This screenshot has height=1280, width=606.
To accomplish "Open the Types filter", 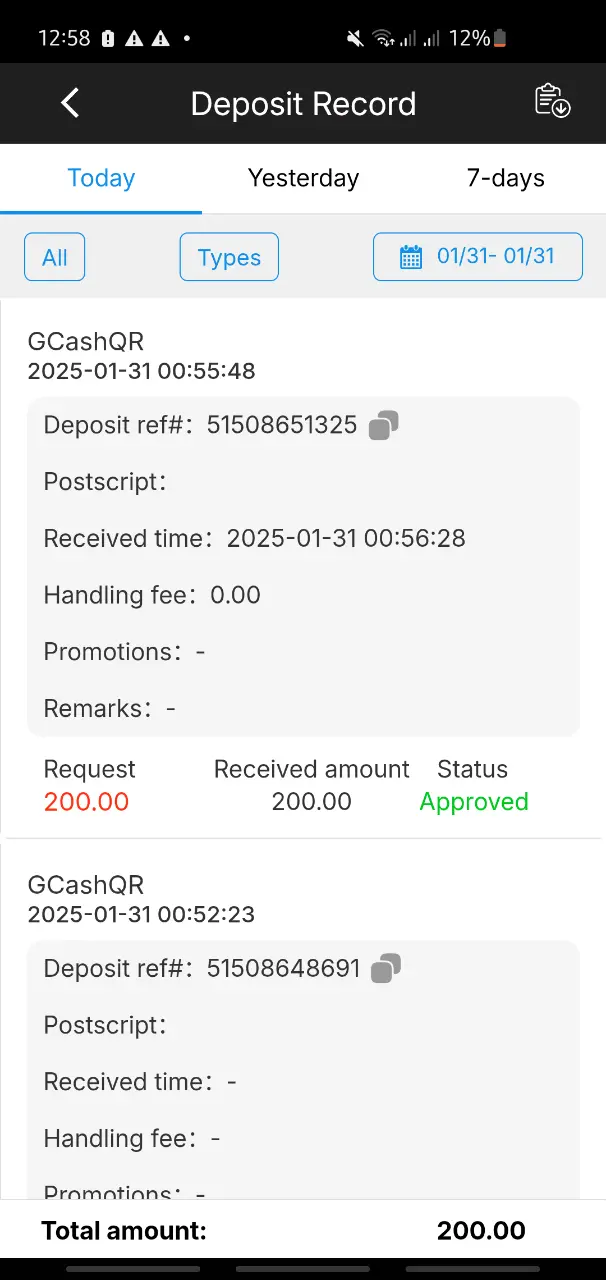I will (229, 257).
